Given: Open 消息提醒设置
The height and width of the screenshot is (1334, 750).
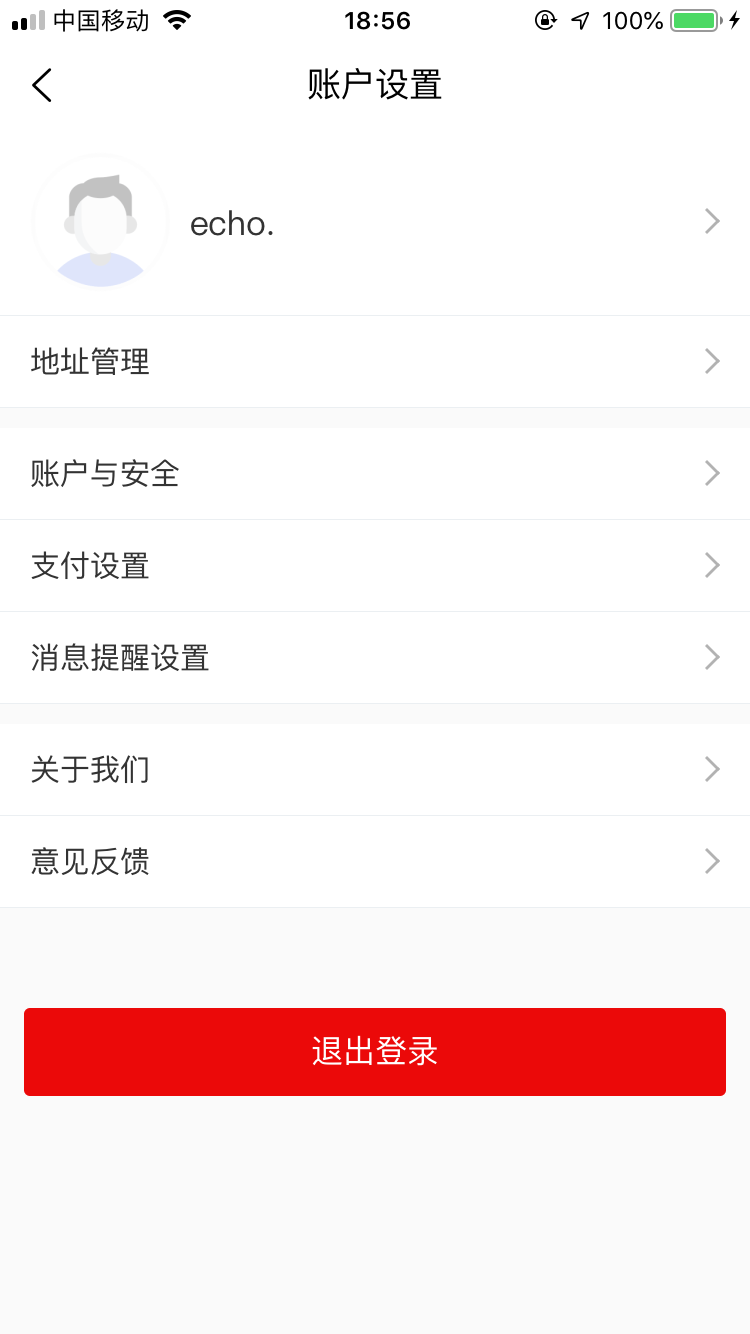Looking at the screenshot, I should pyautogui.click(x=375, y=657).
